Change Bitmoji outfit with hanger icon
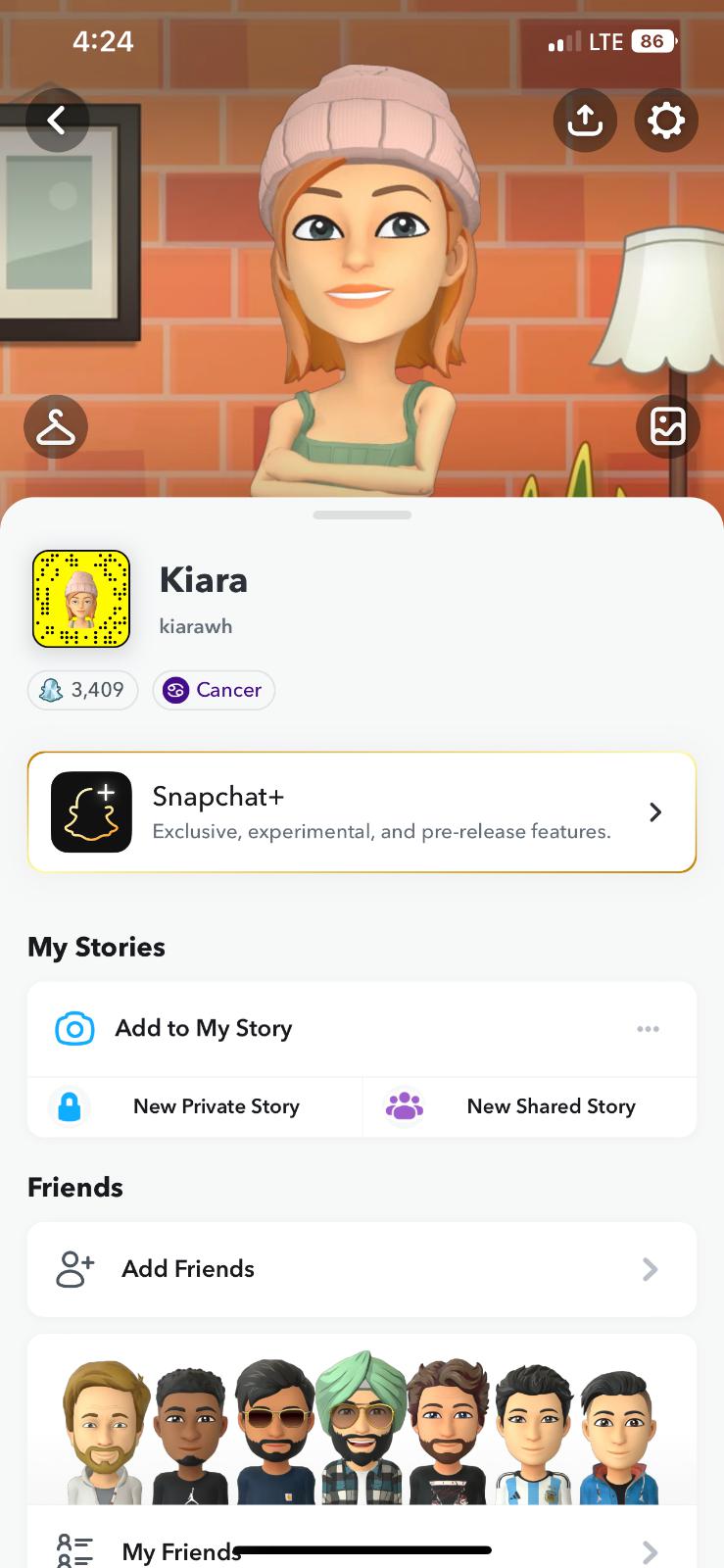 pyautogui.click(x=56, y=426)
